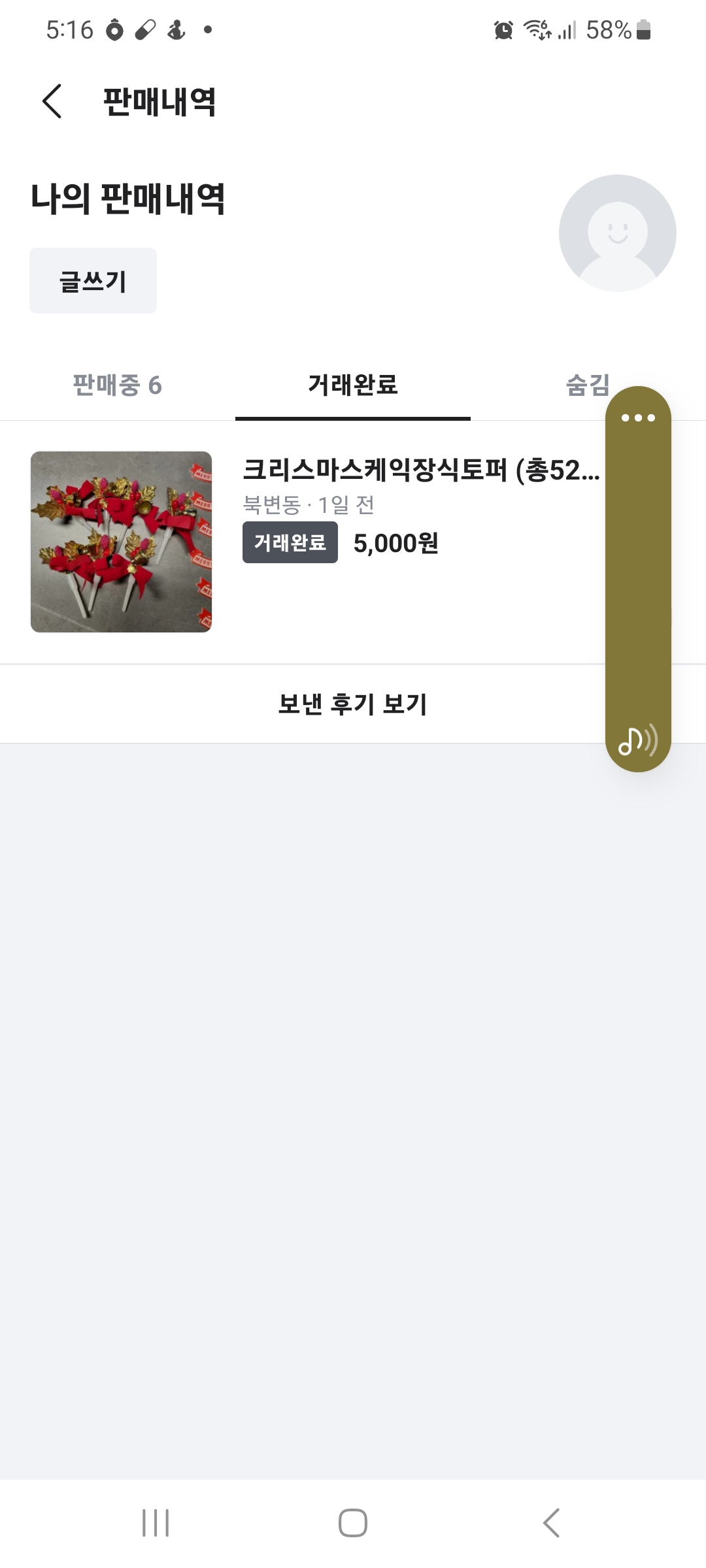Tap the floating sound note icon
This screenshot has height=1568, width=706.
637,740
